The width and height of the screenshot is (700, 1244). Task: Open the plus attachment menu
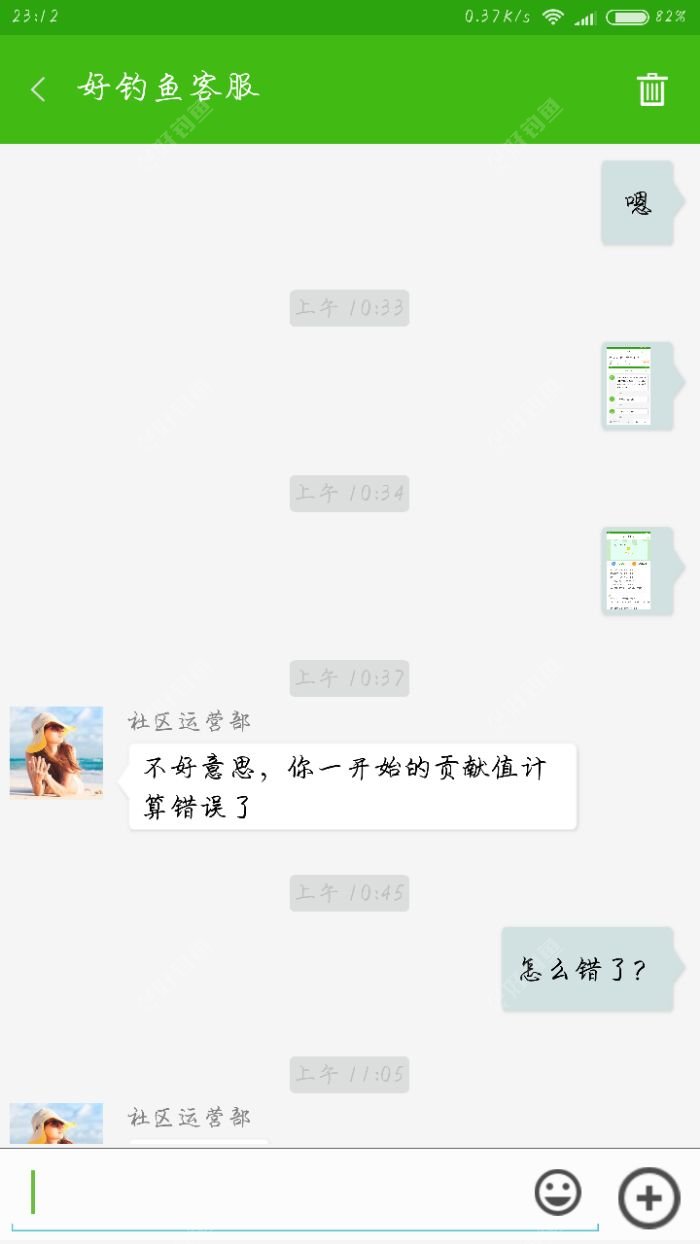(x=649, y=1197)
